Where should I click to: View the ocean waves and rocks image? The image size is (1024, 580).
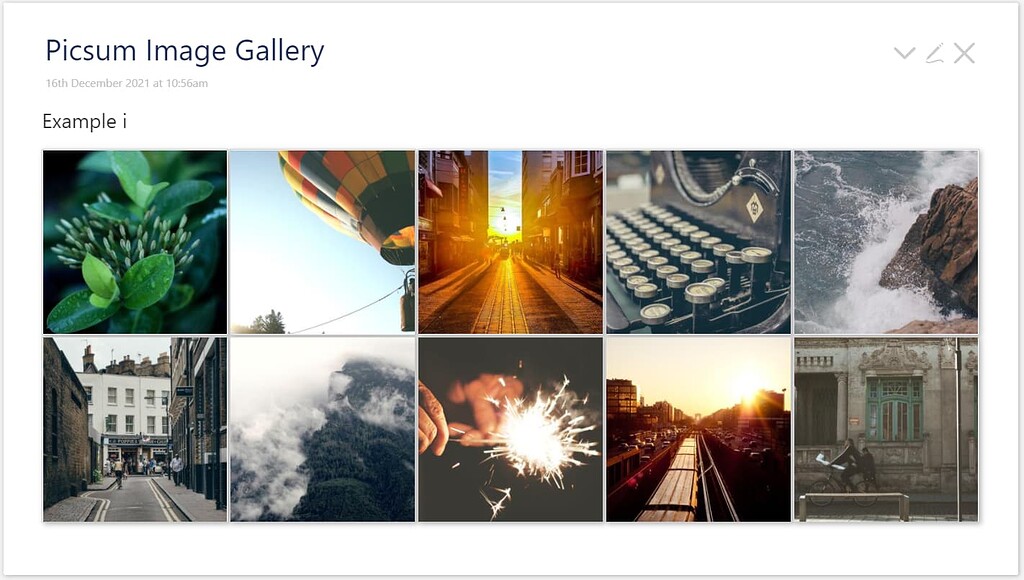(x=886, y=242)
